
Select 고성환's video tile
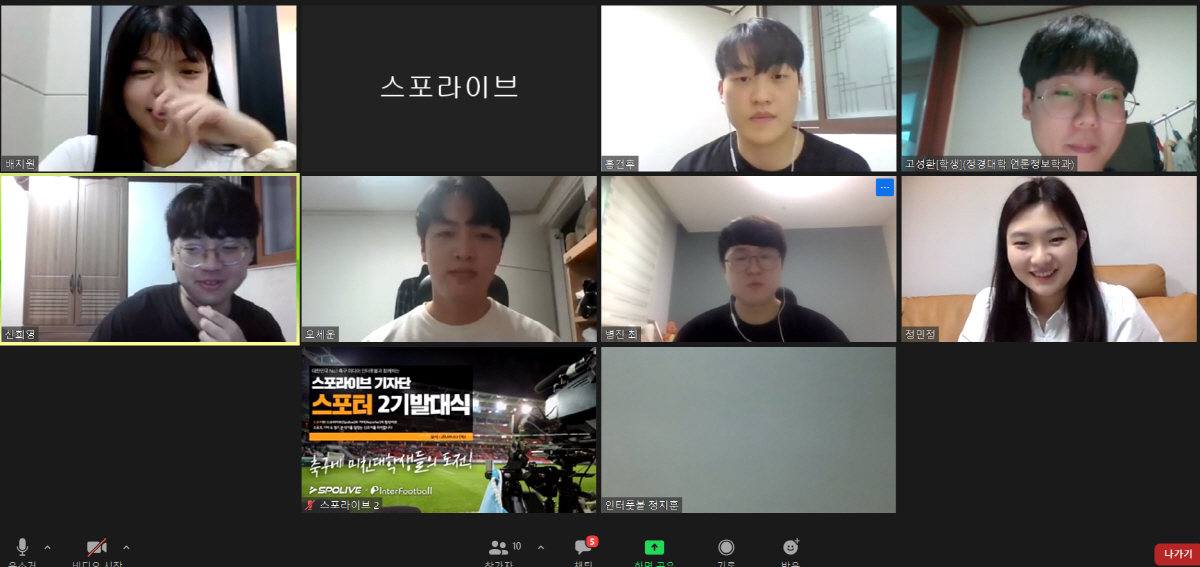(x=1048, y=88)
